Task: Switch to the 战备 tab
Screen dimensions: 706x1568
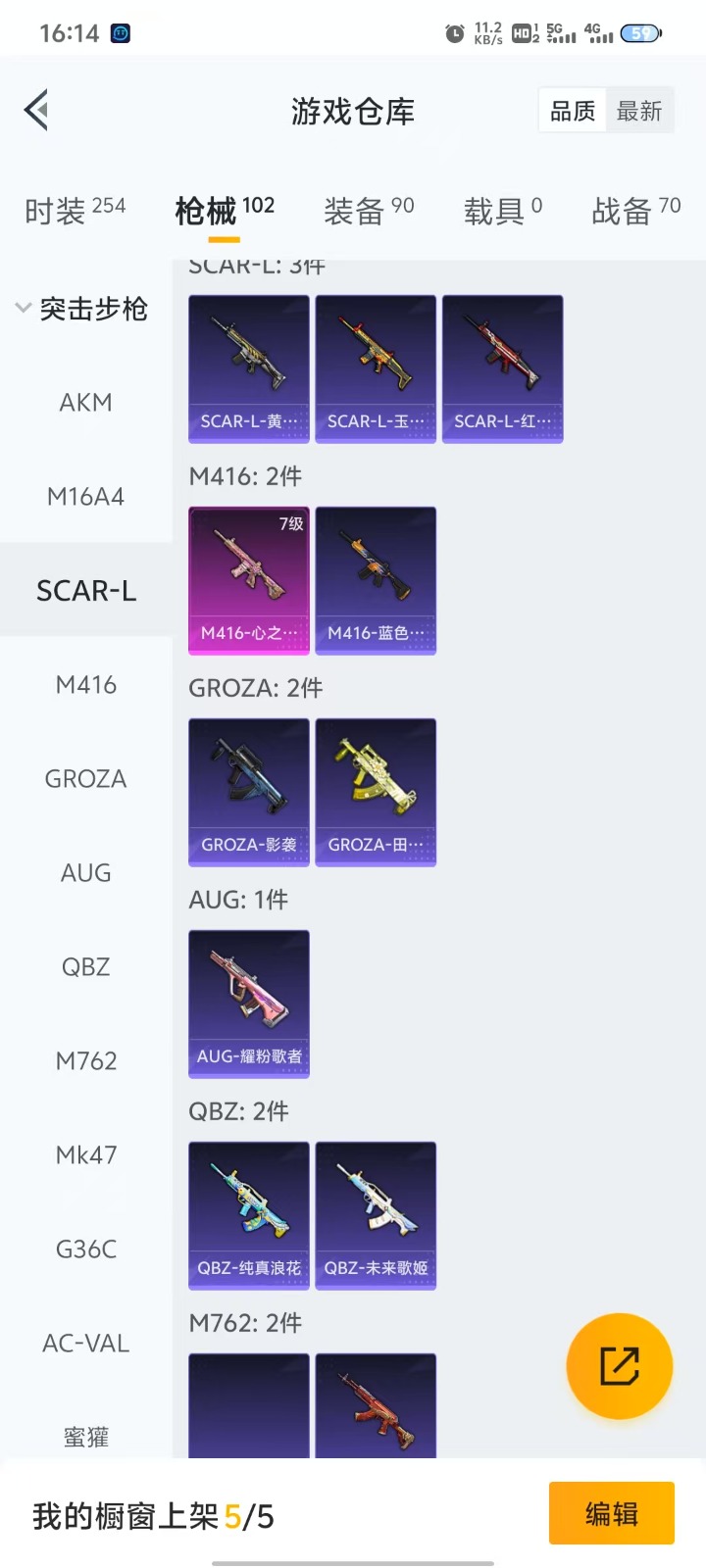Action: 635,211
